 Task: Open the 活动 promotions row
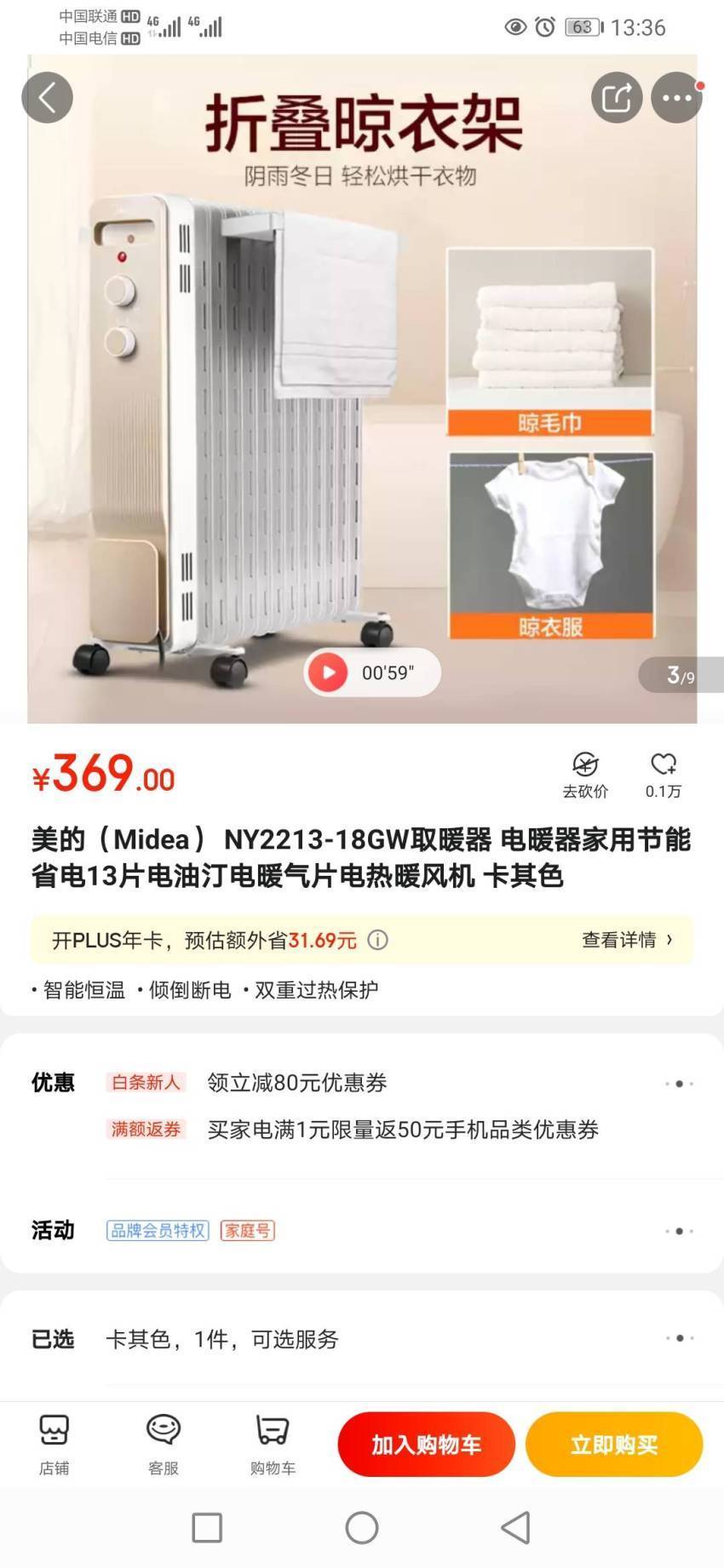pyautogui.click(x=362, y=1230)
